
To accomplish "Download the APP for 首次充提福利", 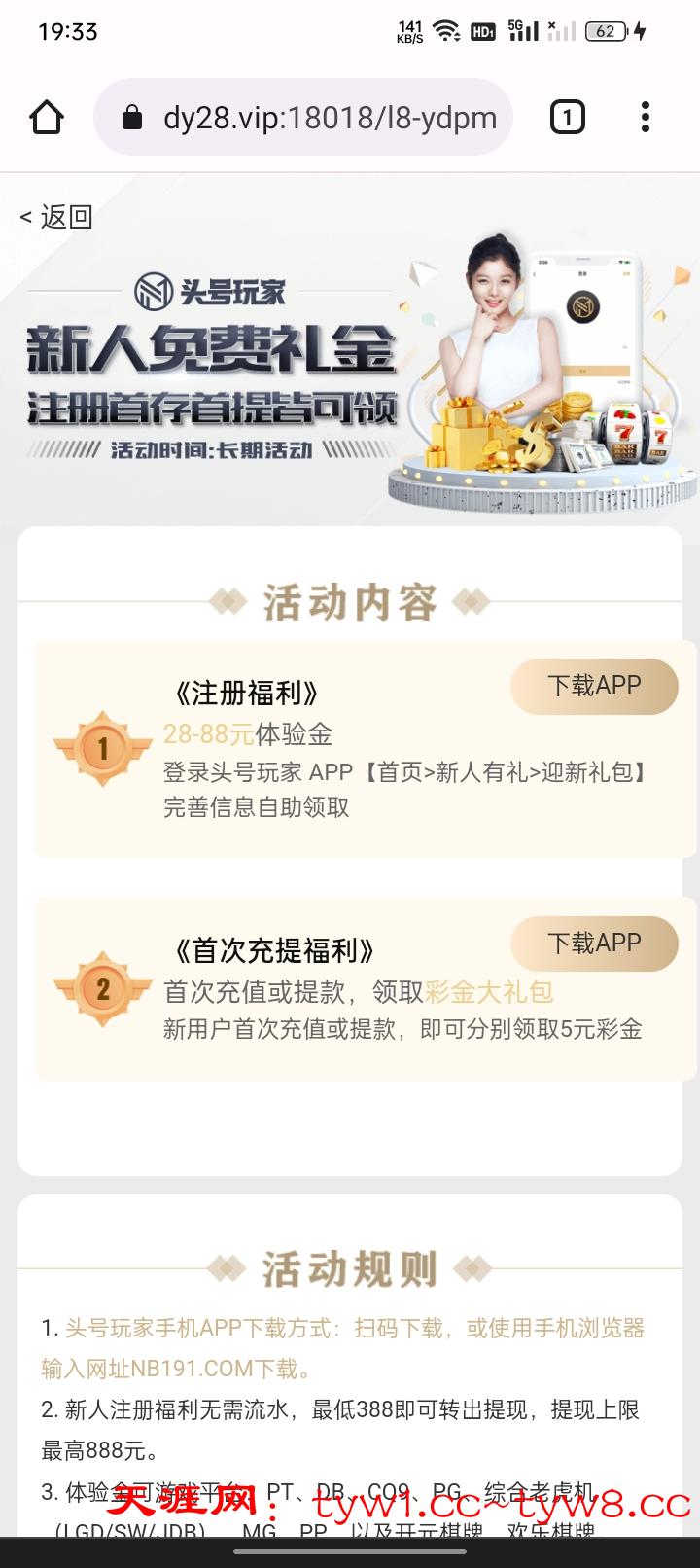I will coord(594,944).
